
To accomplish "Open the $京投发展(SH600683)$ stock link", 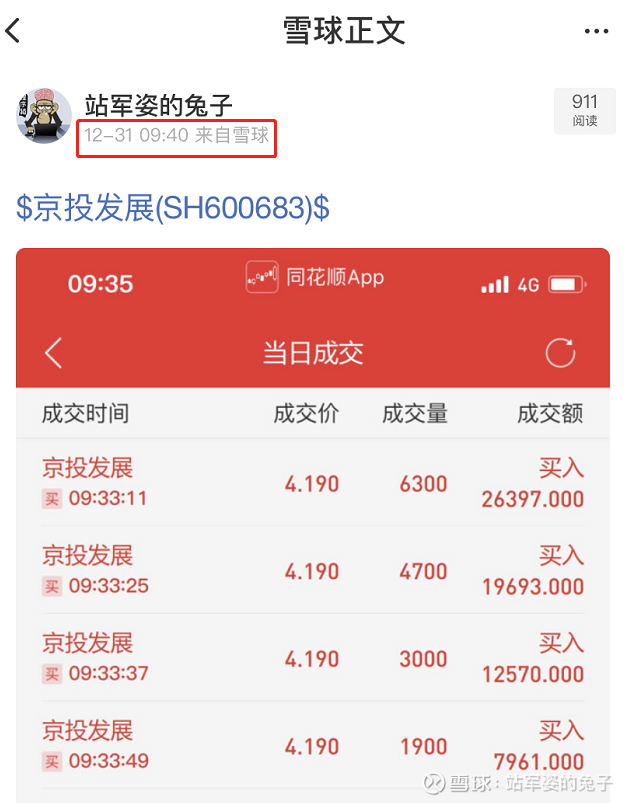I will point(173,208).
